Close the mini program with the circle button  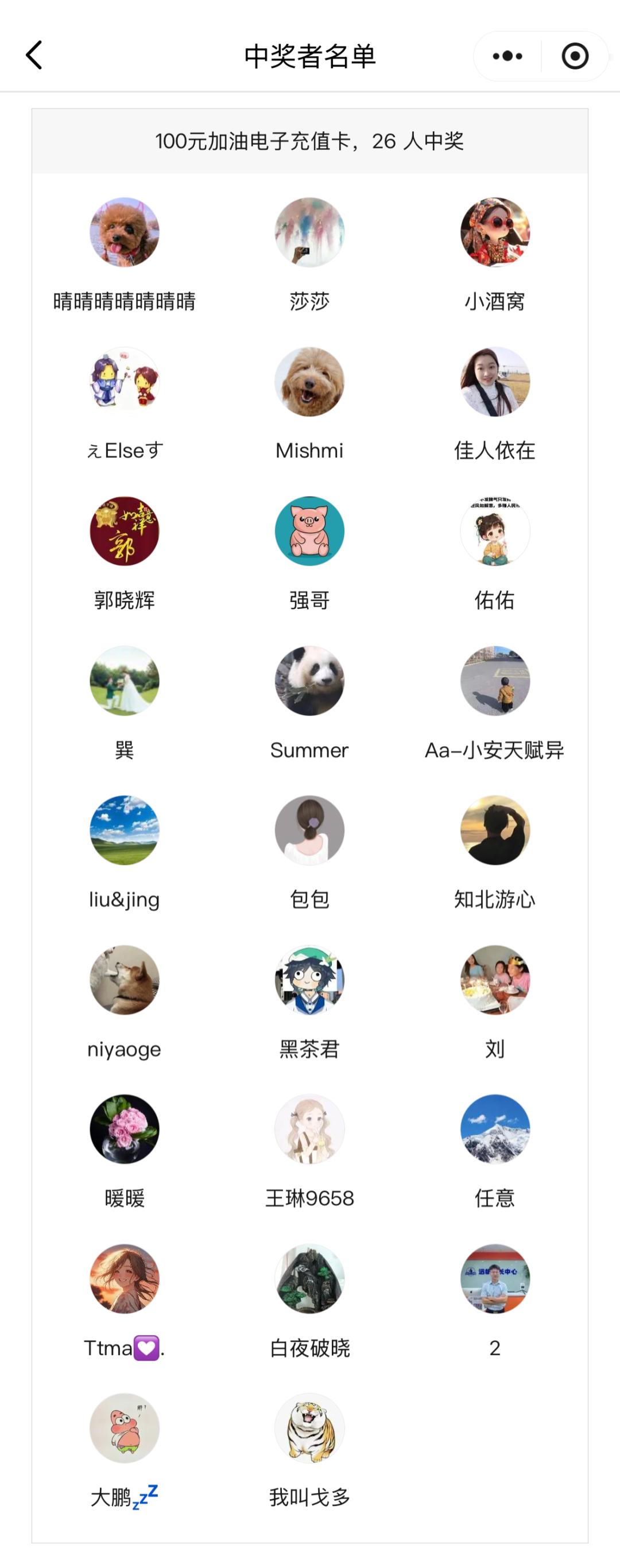click(x=574, y=56)
